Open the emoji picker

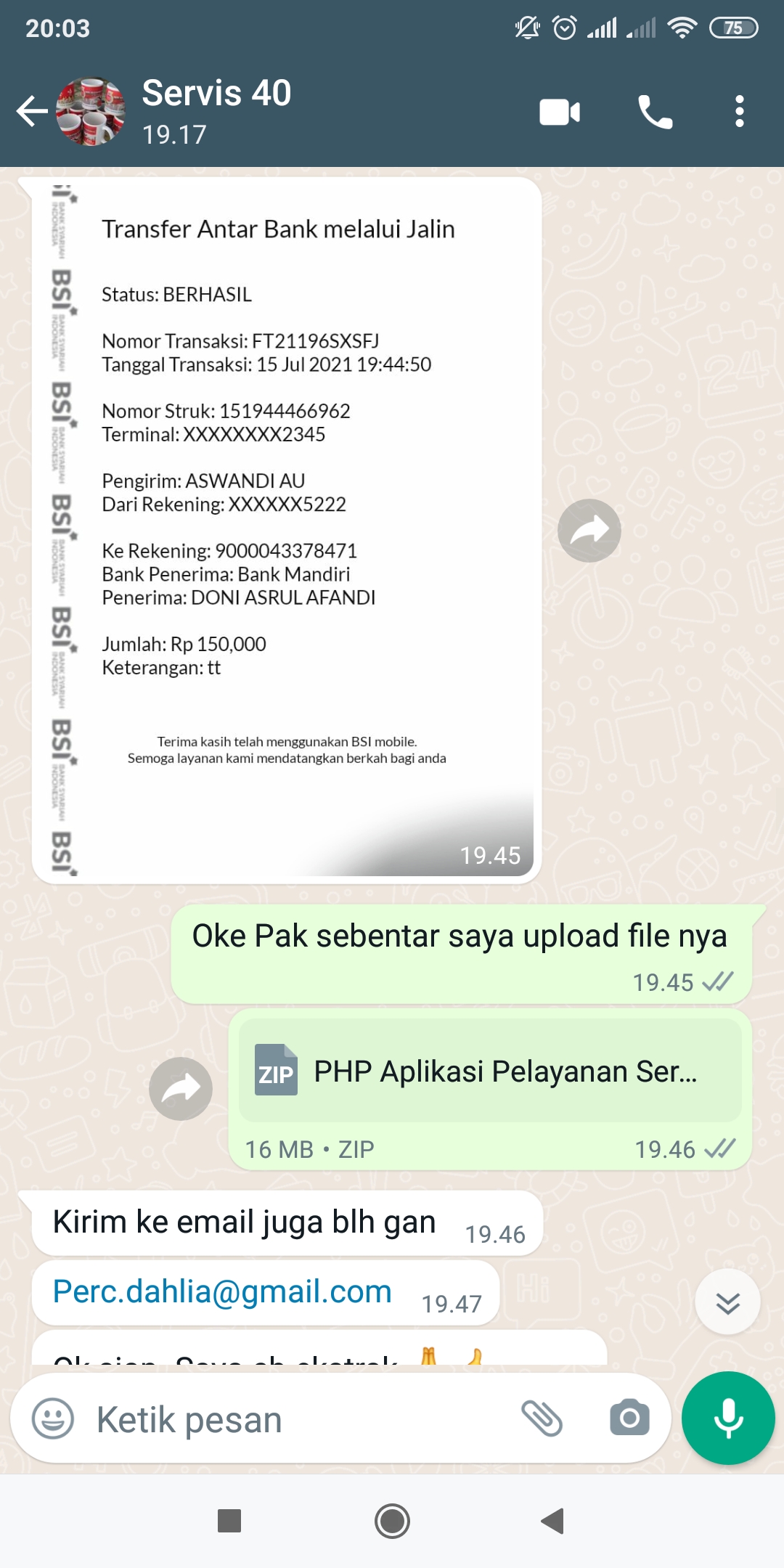click(53, 1418)
